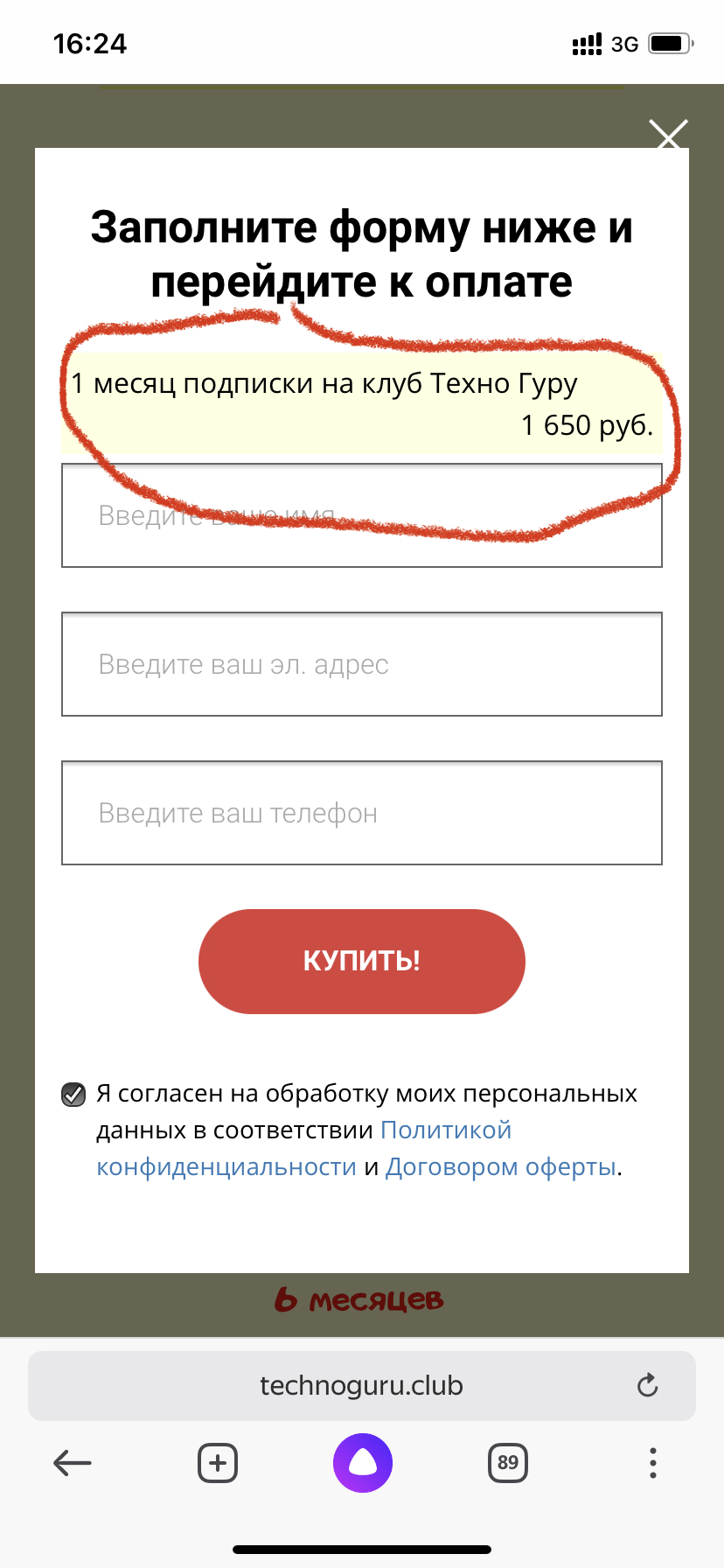Viewport: 724px width, 1568px height.
Task: Go back in the browser
Action: tap(73, 1463)
